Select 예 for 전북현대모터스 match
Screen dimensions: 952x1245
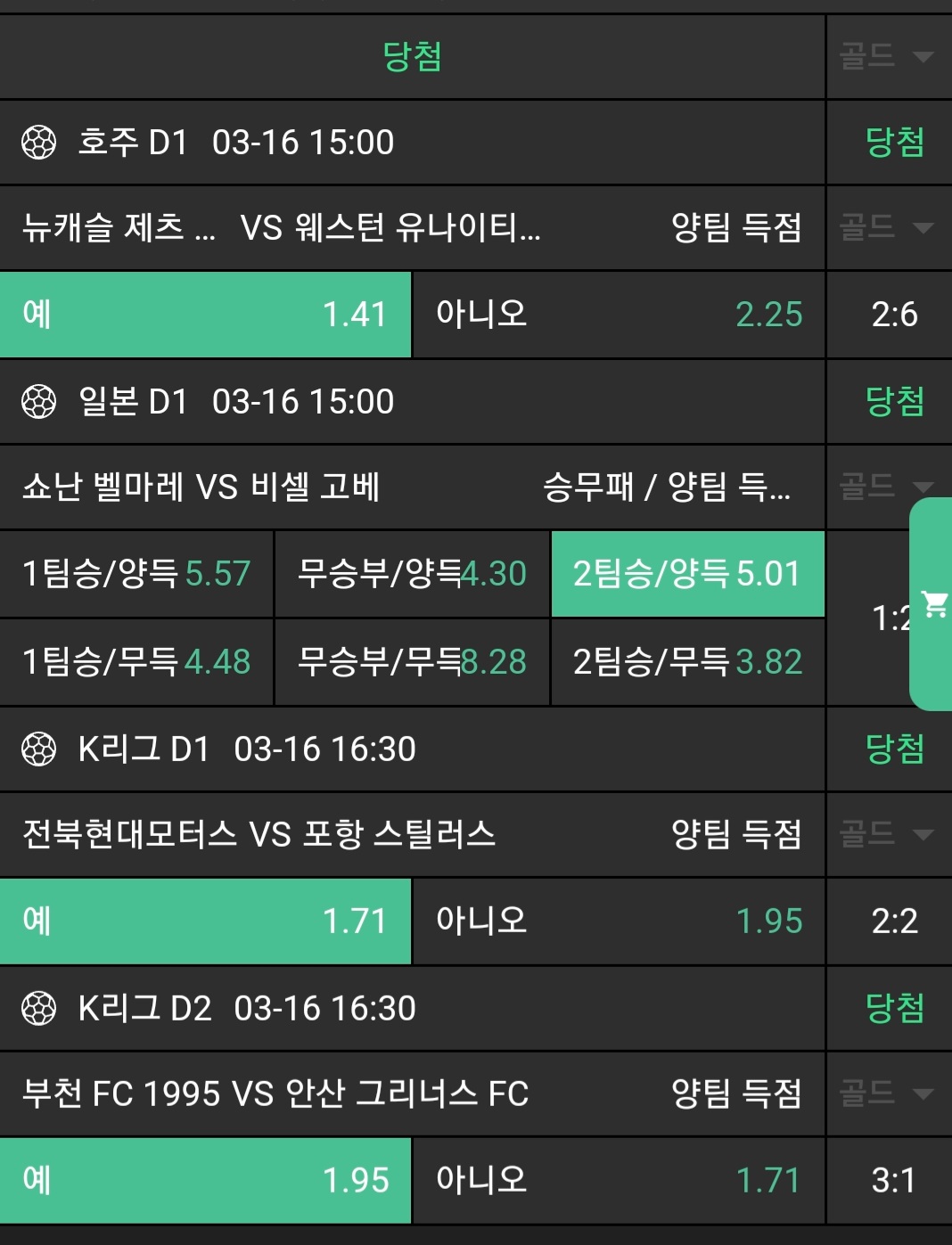(205, 921)
